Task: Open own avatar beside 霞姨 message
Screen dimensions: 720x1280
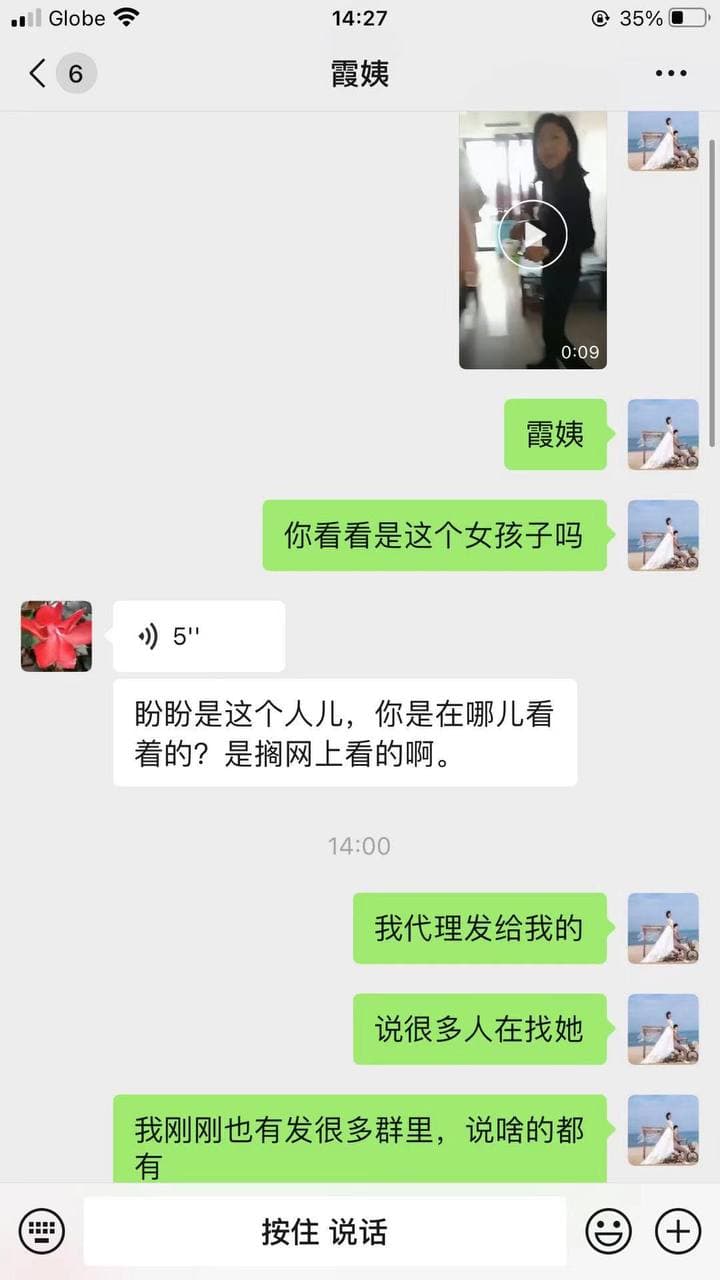Action: pos(663,434)
